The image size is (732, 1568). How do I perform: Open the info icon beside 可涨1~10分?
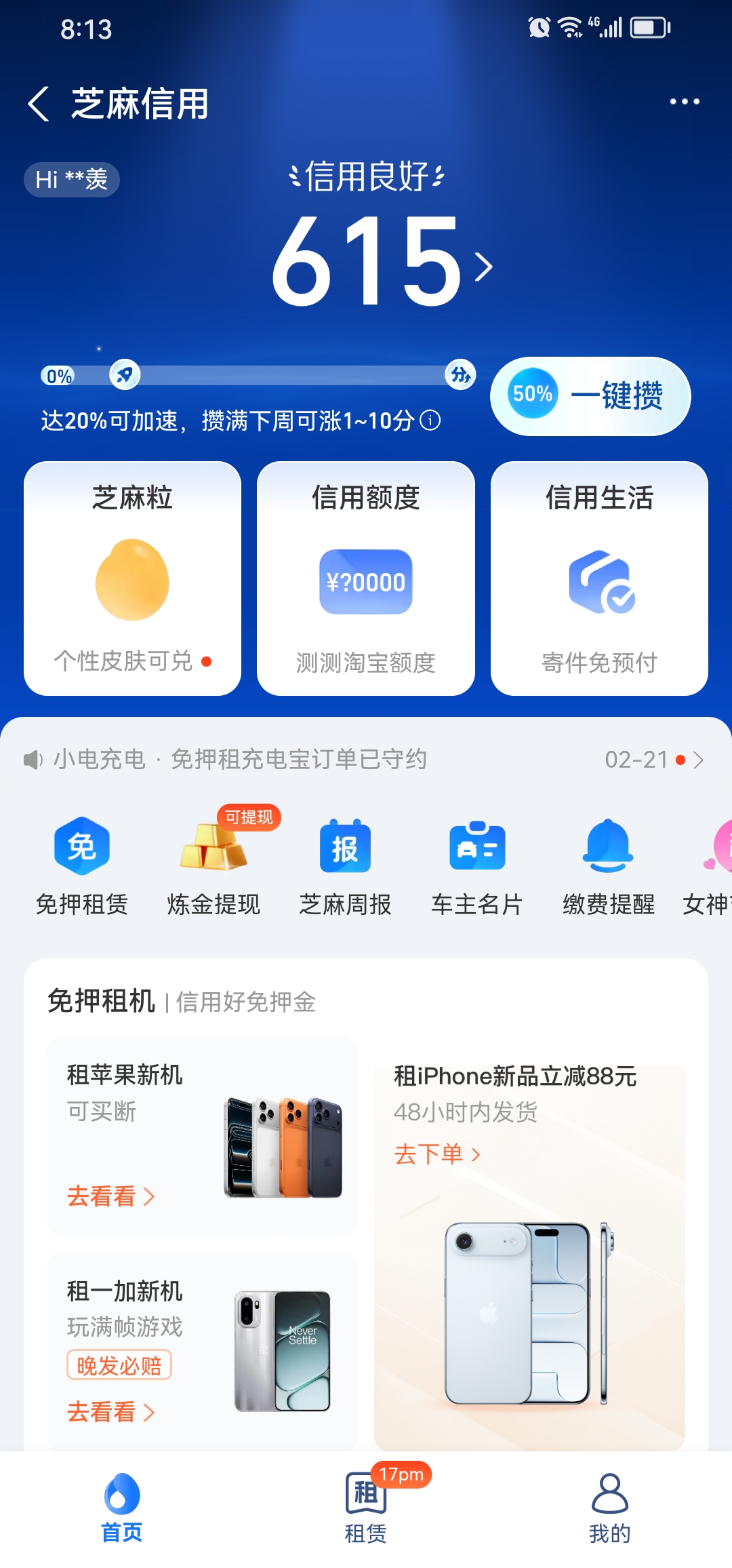point(430,420)
